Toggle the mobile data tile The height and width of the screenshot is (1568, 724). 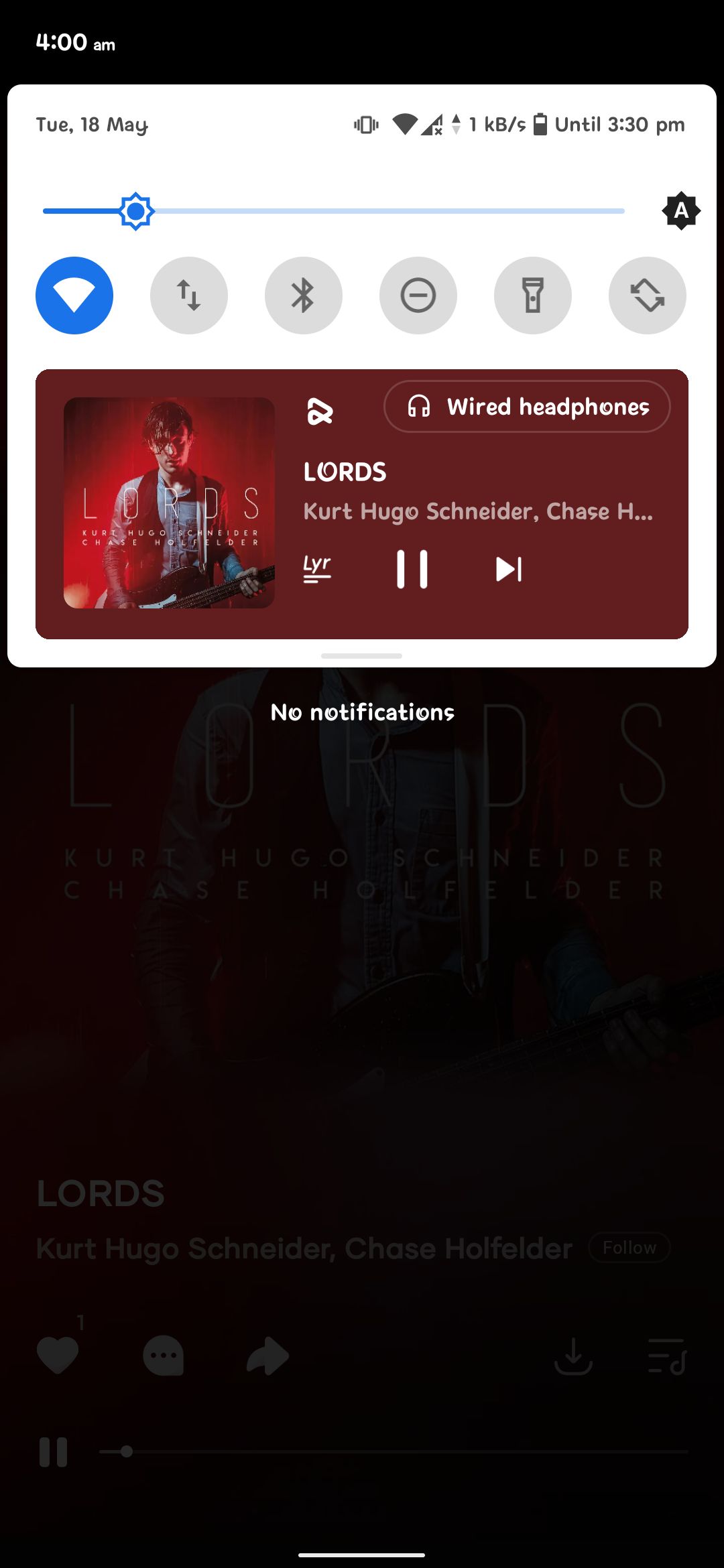(189, 296)
